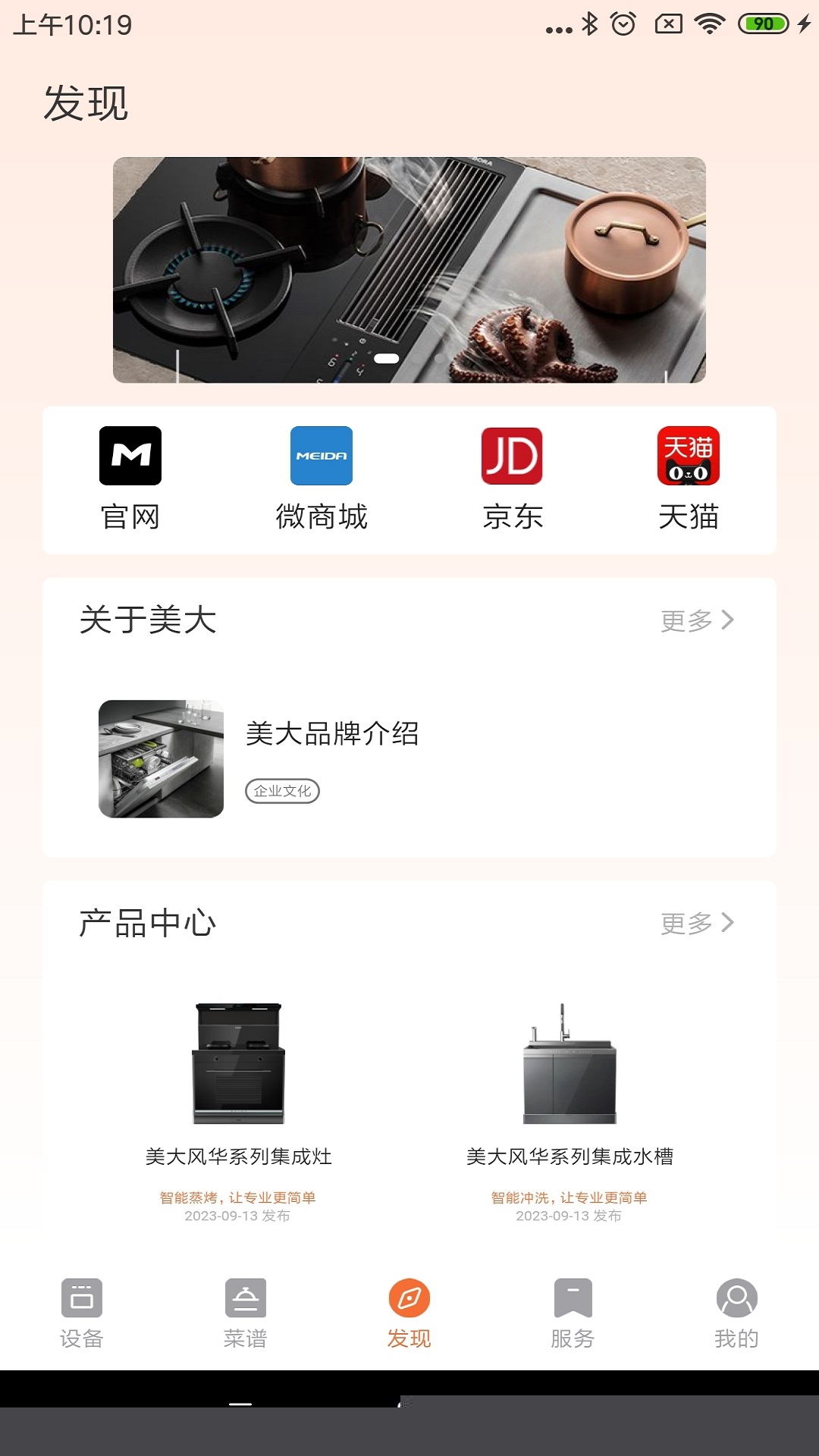Image resolution: width=819 pixels, height=1456 pixels.
Task: Go to the 服务 tab
Action: 573,1313
